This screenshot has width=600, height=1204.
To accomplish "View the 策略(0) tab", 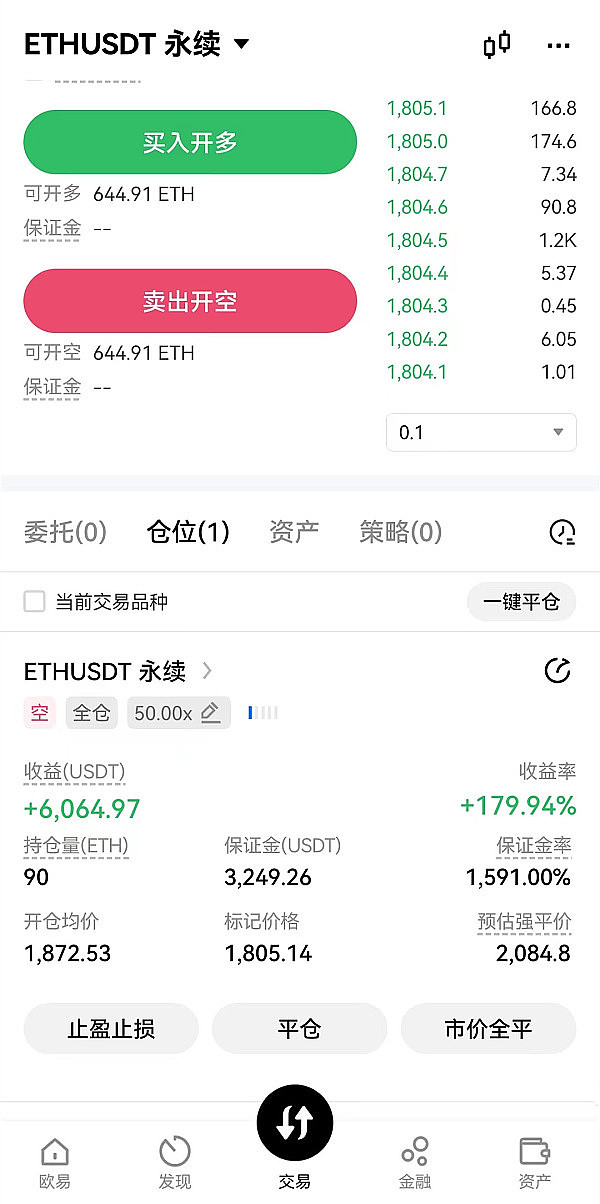I will coord(400,532).
